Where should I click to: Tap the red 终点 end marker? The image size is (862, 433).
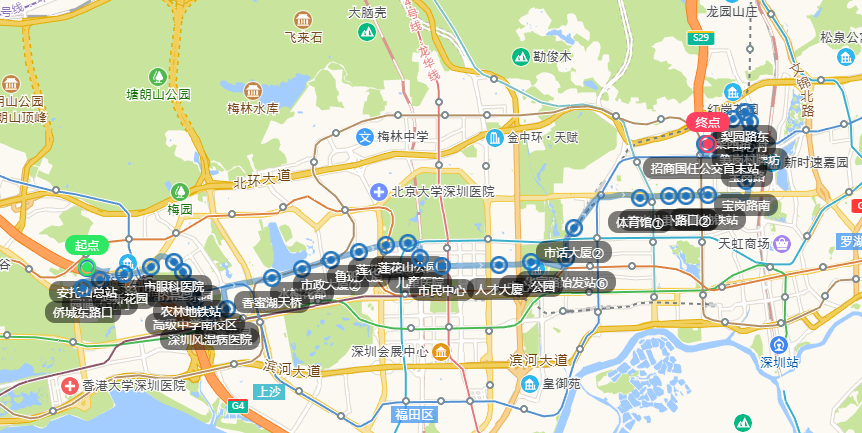(x=705, y=123)
